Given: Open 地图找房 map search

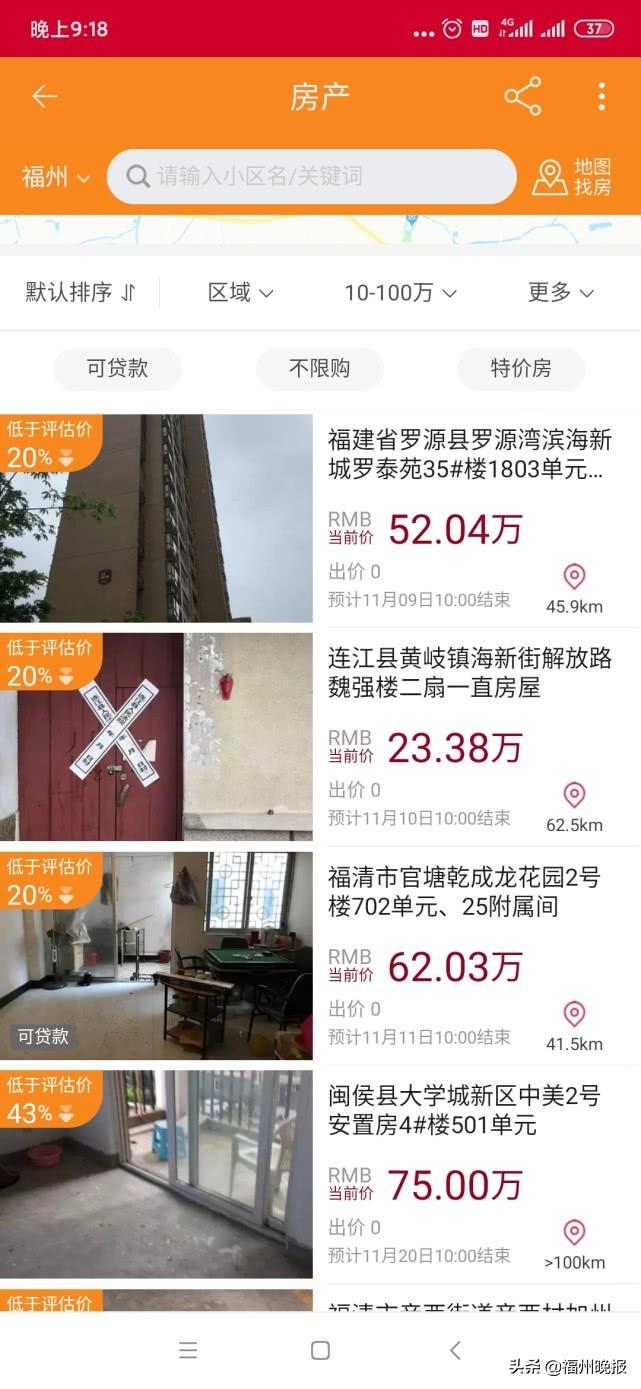Looking at the screenshot, I should [x=572, y=177].
